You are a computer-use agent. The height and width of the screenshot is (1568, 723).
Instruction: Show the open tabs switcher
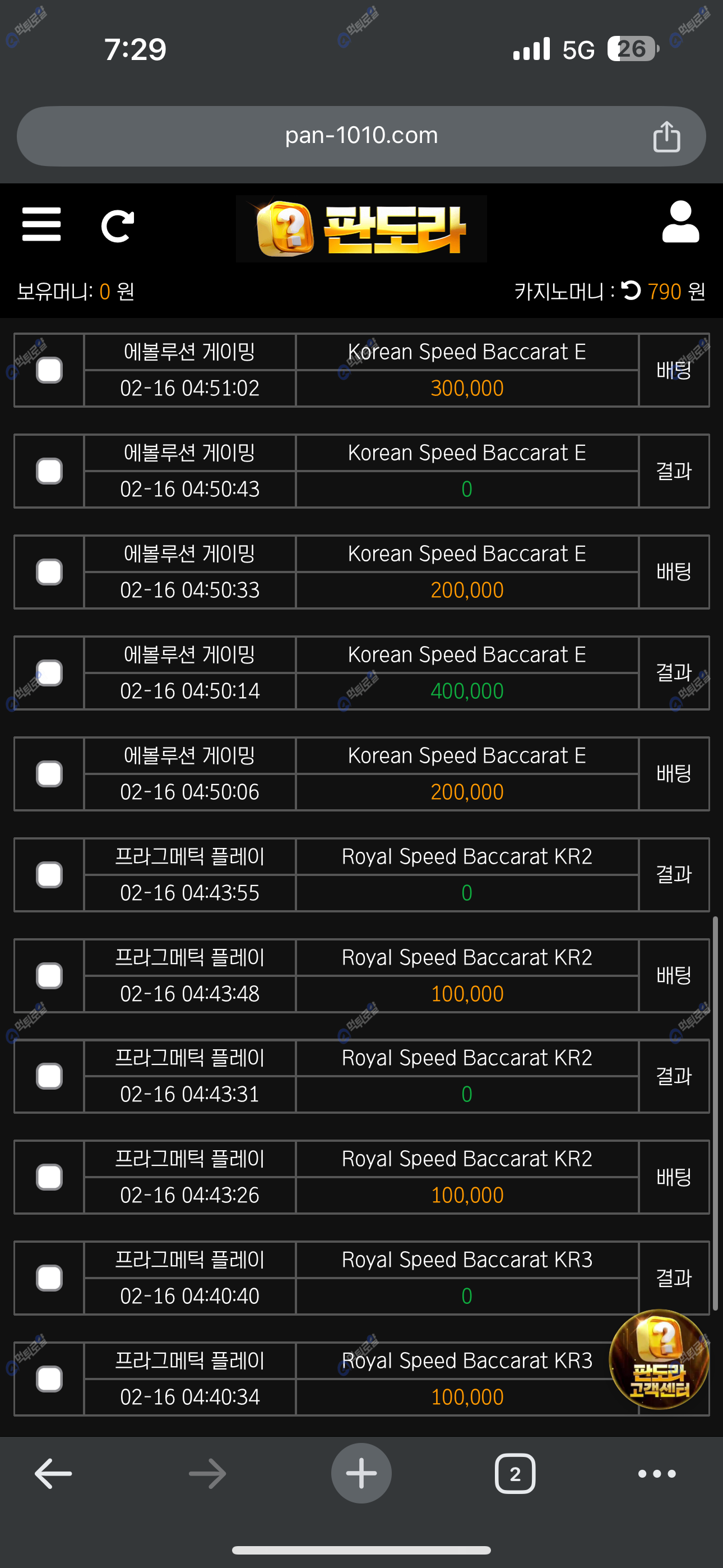(515, 1474)
